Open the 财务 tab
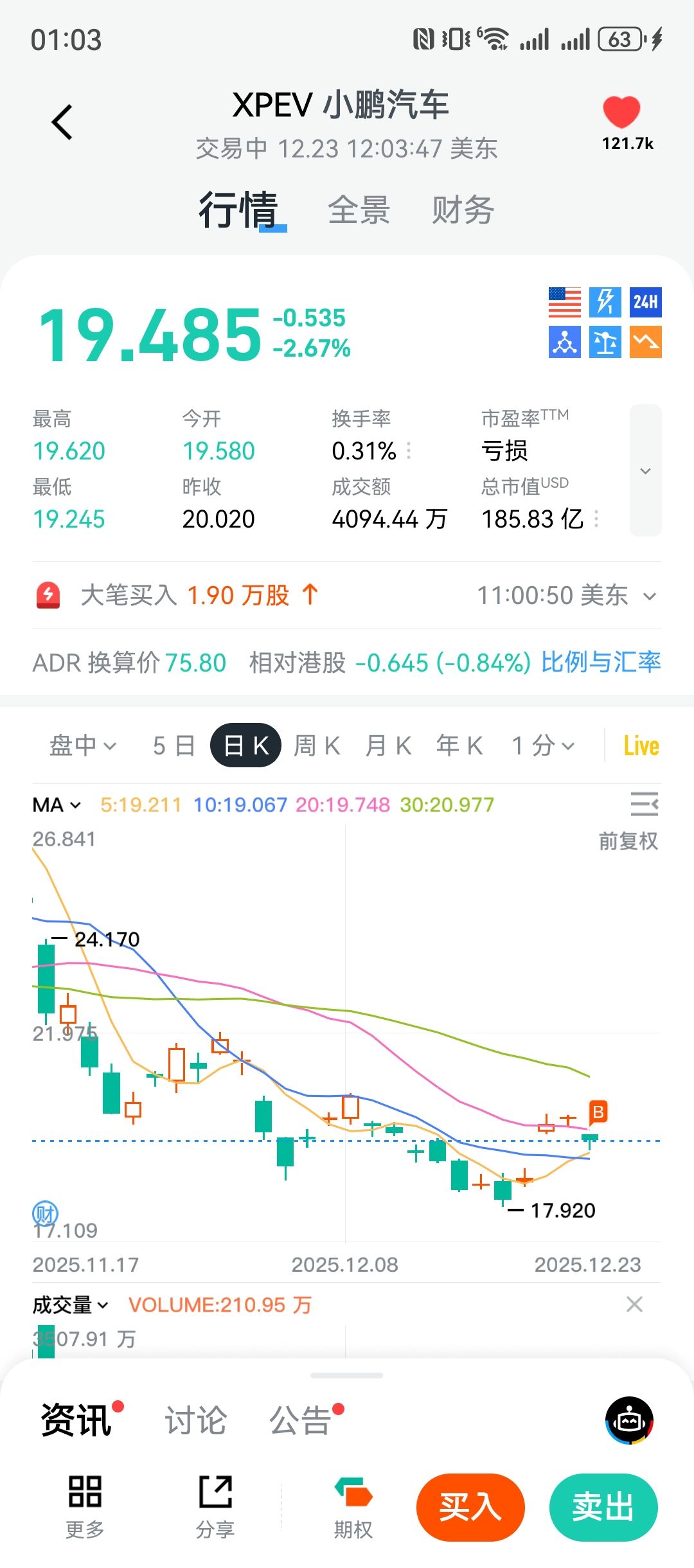The image size is (694, 1568). tap(463, 210)
